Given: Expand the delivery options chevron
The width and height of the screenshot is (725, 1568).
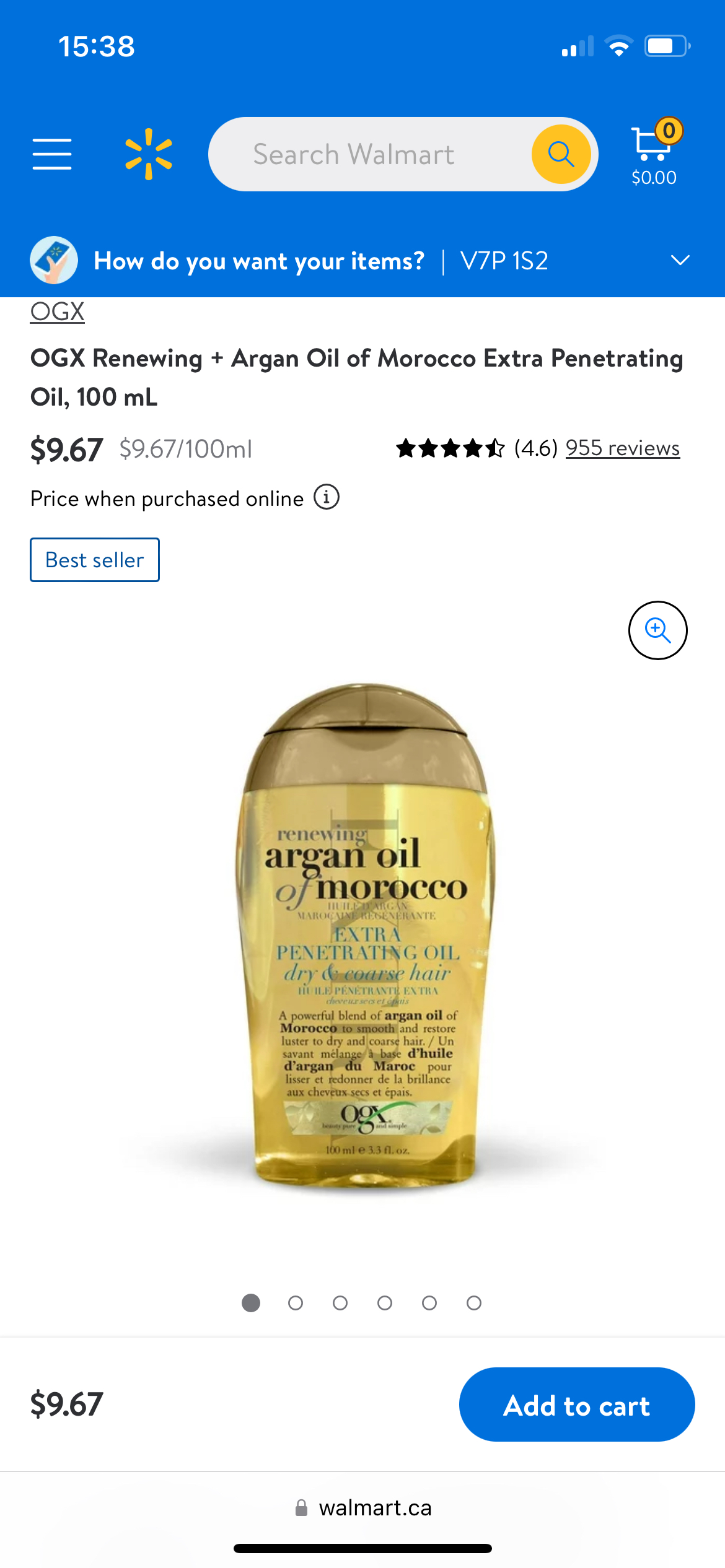Looking at the screenshot, I should [680, 261].
